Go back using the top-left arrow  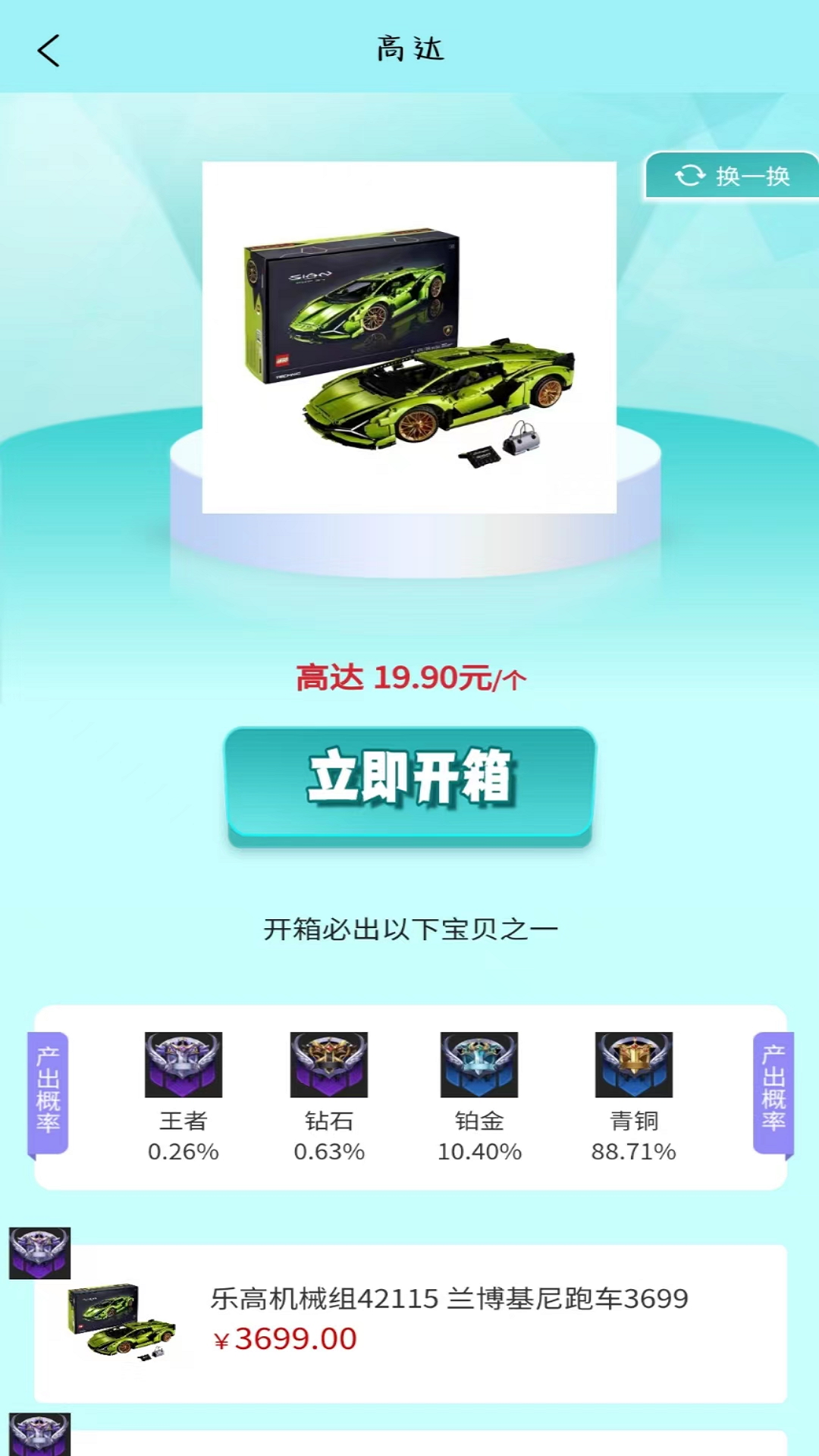tap(49, 51)
